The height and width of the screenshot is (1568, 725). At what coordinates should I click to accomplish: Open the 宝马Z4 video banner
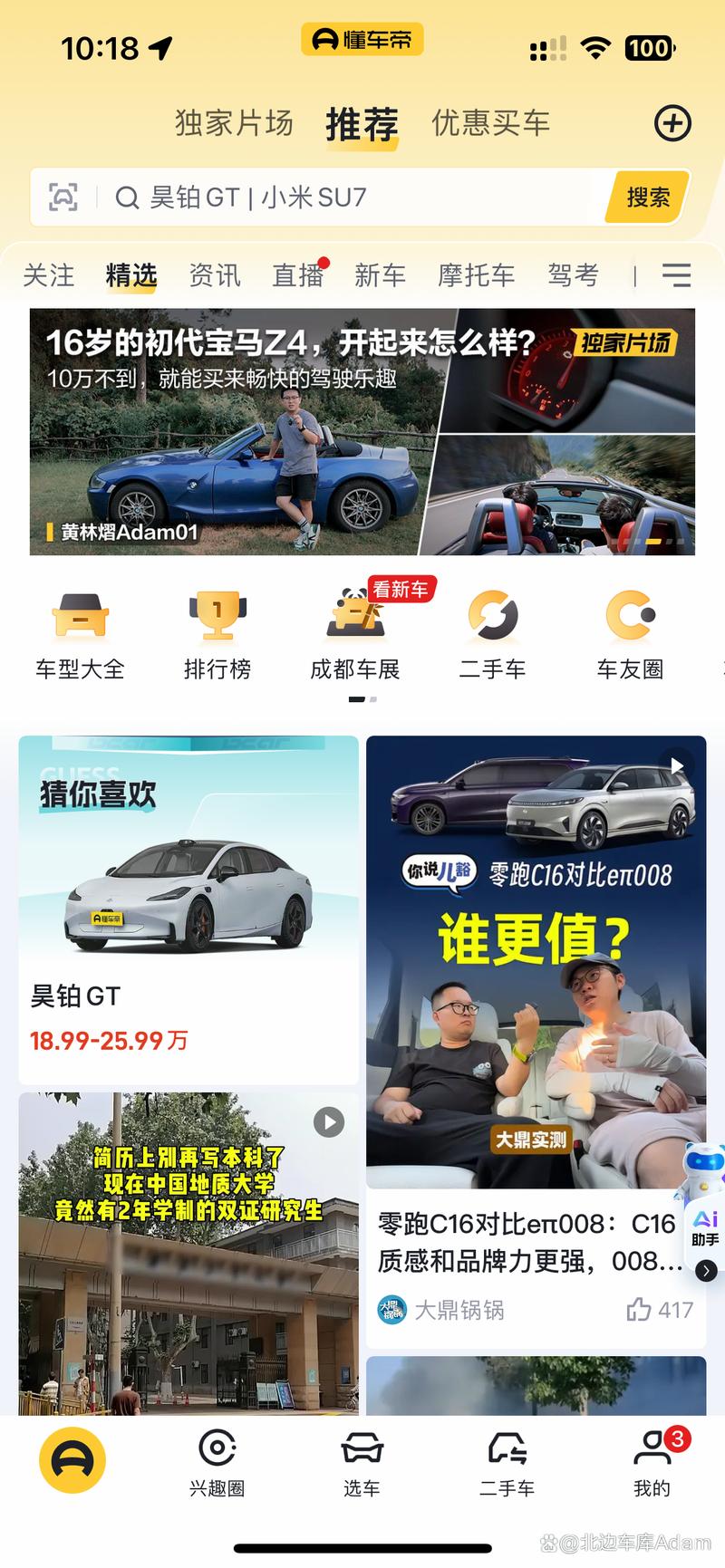(362, 431)
